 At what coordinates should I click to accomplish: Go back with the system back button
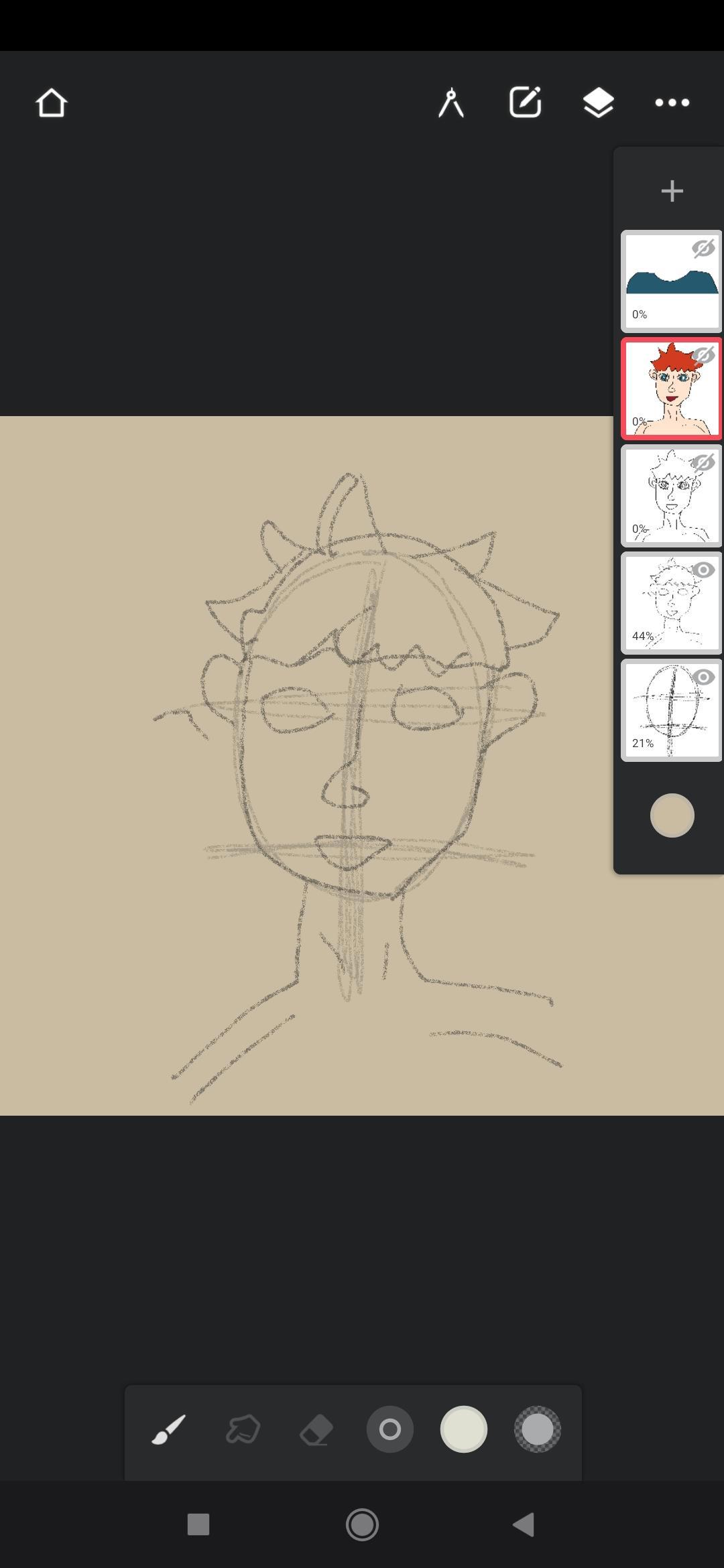coord(524,1524)
